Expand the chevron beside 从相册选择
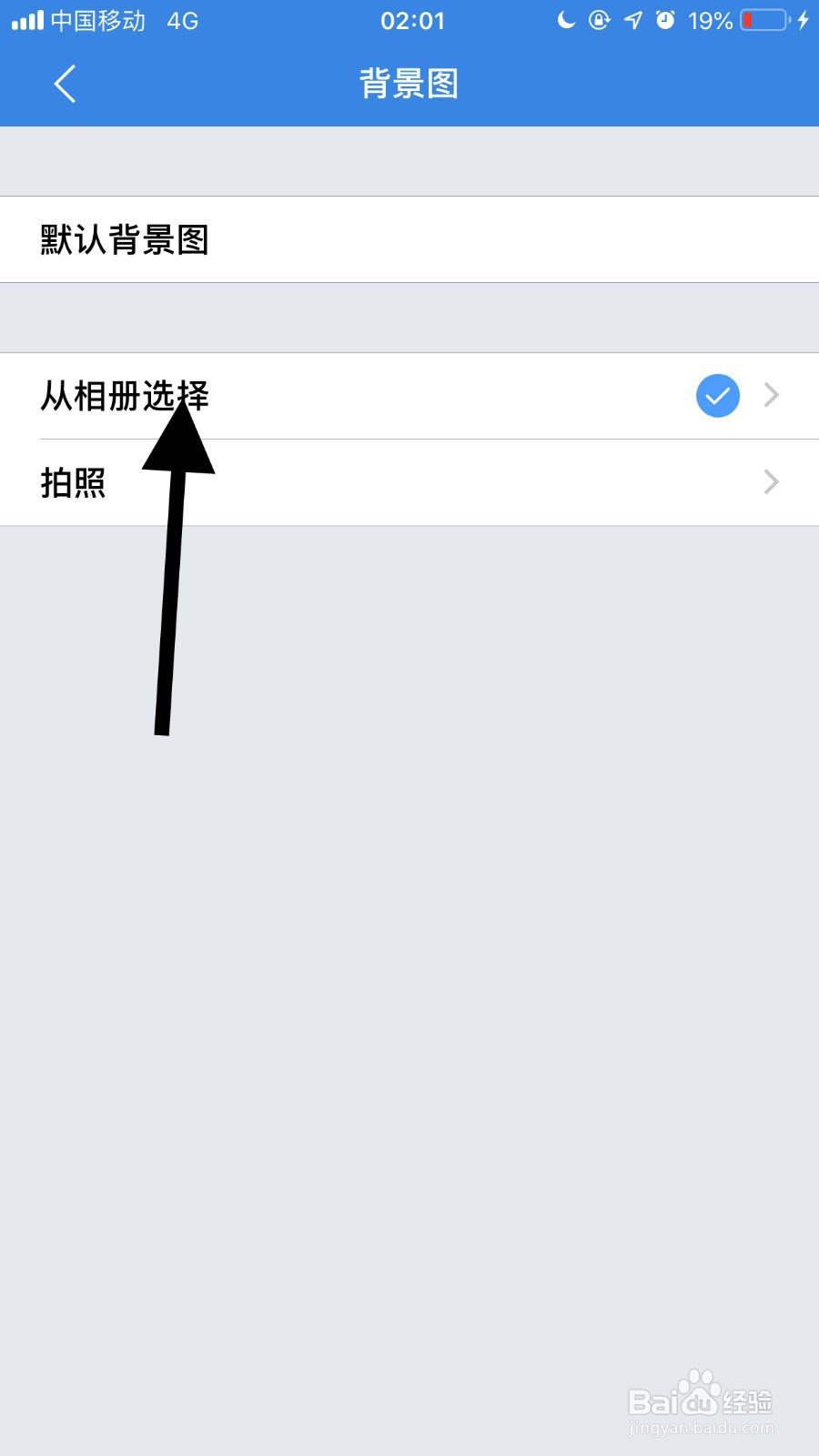 pyautogui.click(x=771, y=395)
